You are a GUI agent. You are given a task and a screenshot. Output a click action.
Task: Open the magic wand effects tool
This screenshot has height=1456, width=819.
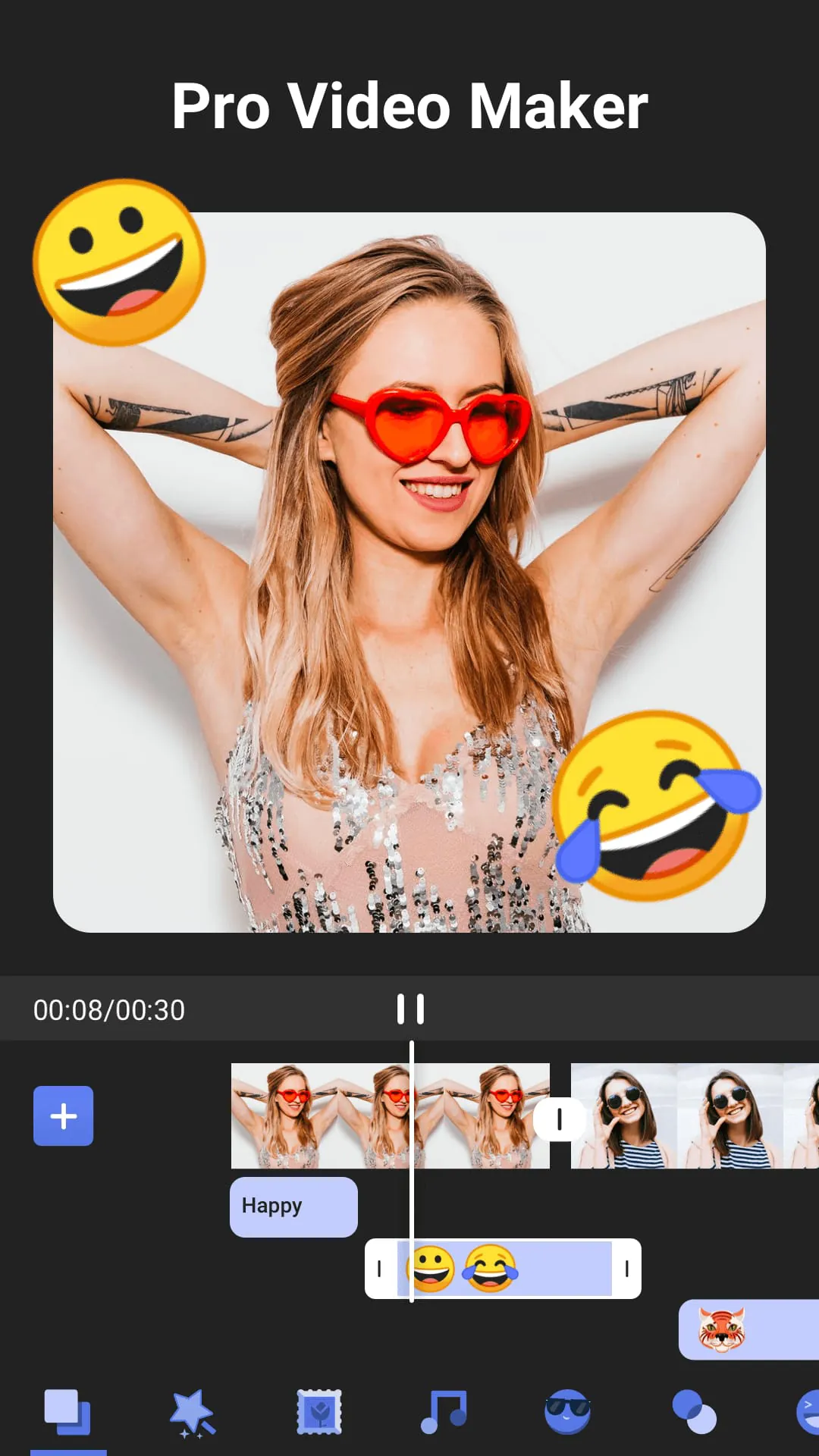[193, 1412]
